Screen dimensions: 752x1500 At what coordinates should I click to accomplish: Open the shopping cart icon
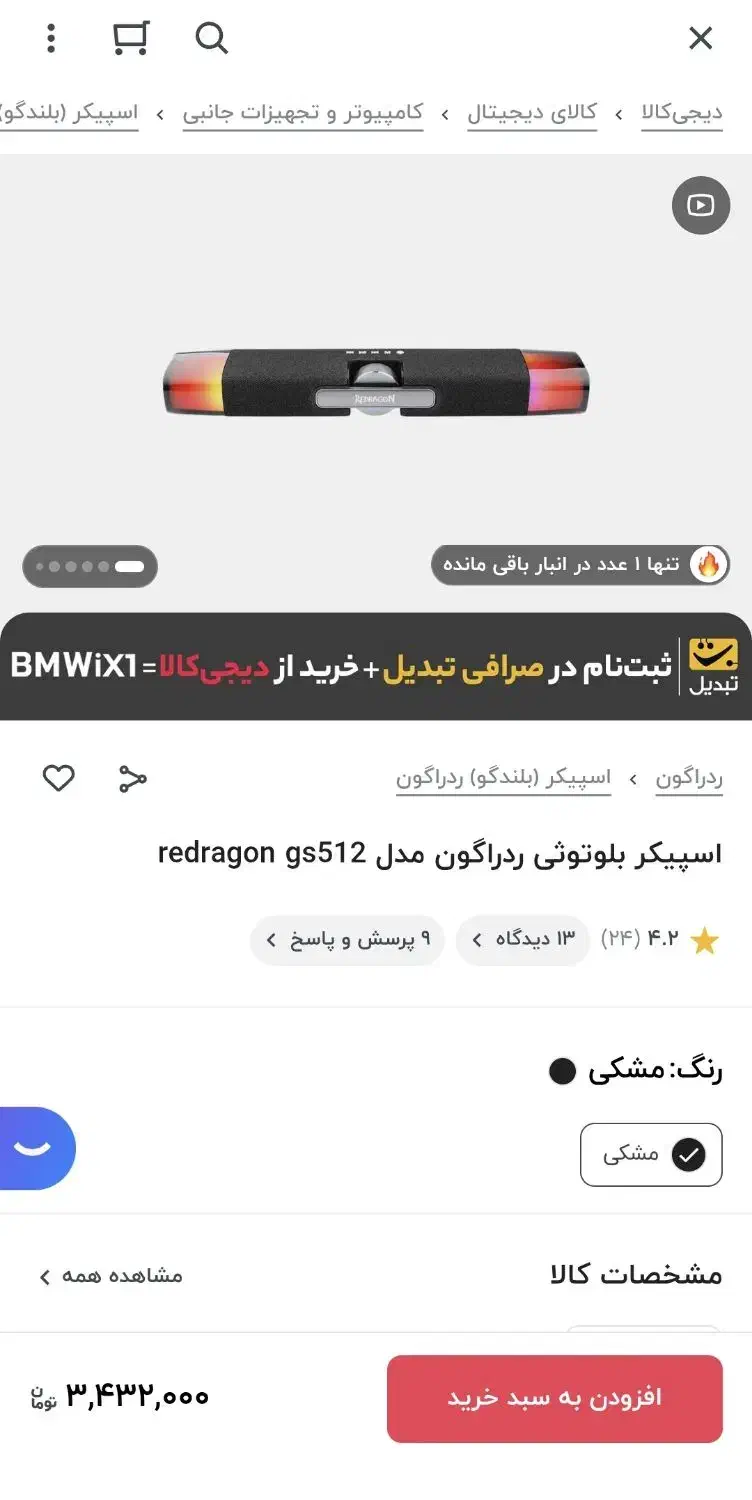point(131,38)
